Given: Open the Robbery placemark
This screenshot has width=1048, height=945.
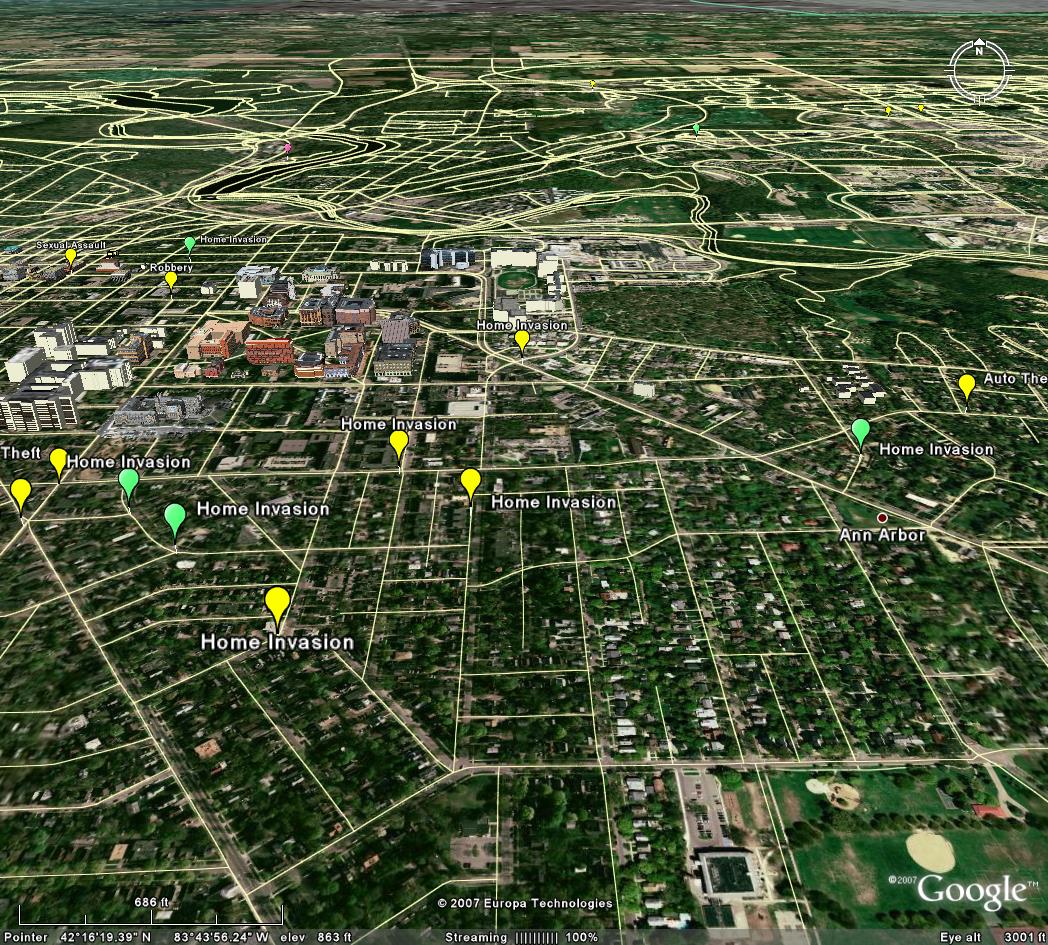Looking at the screenshot, I should tap(171, 280).
